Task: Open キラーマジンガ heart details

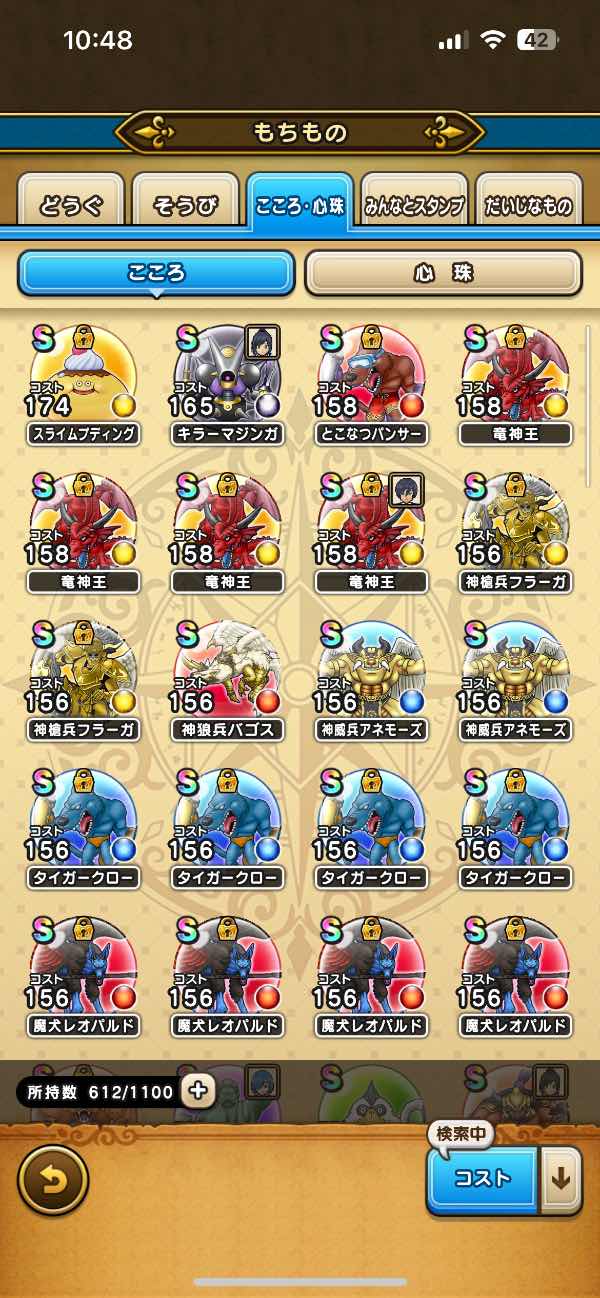Action: 227,378
